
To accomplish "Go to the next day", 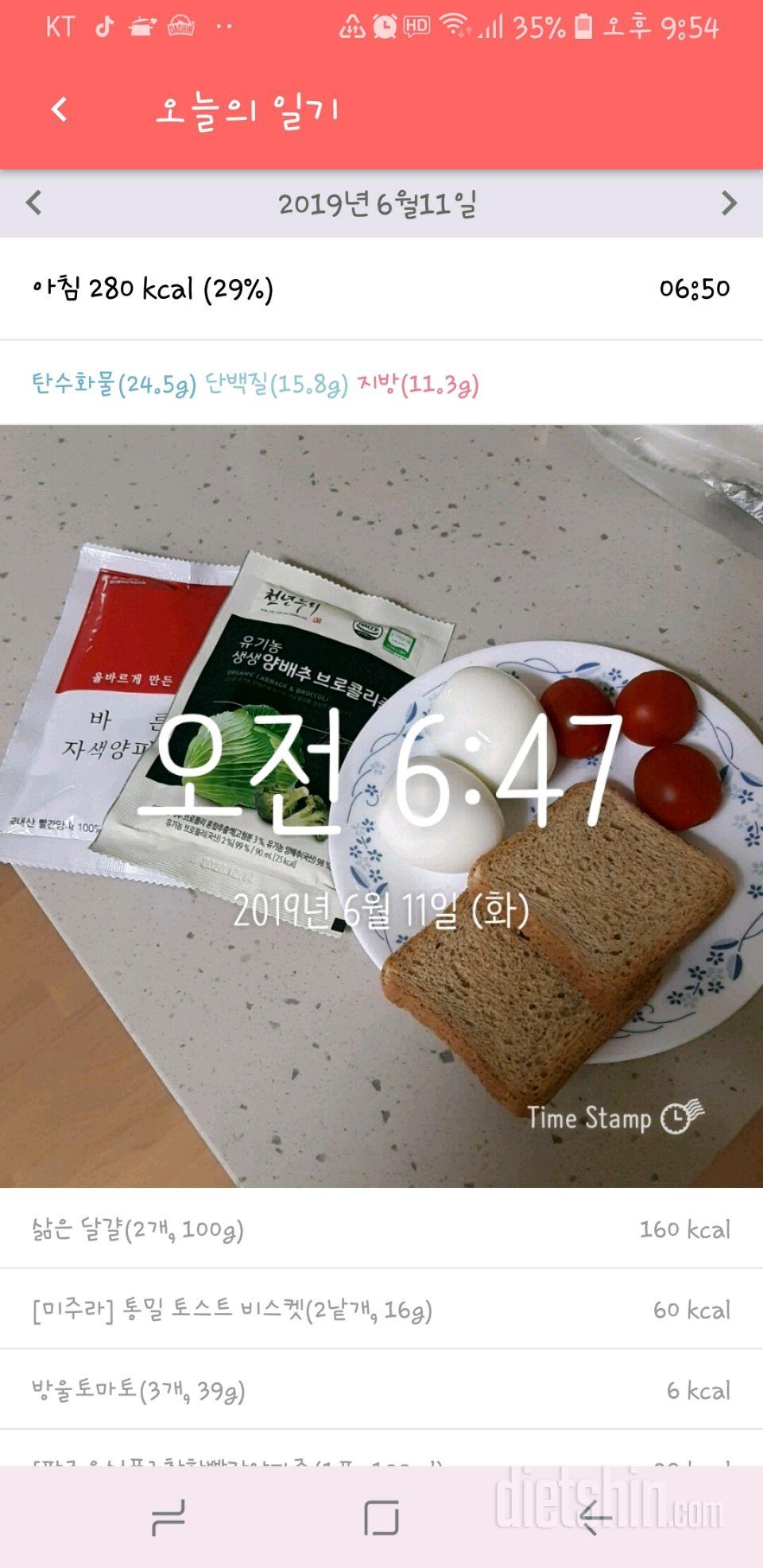I will coord(729,203).
